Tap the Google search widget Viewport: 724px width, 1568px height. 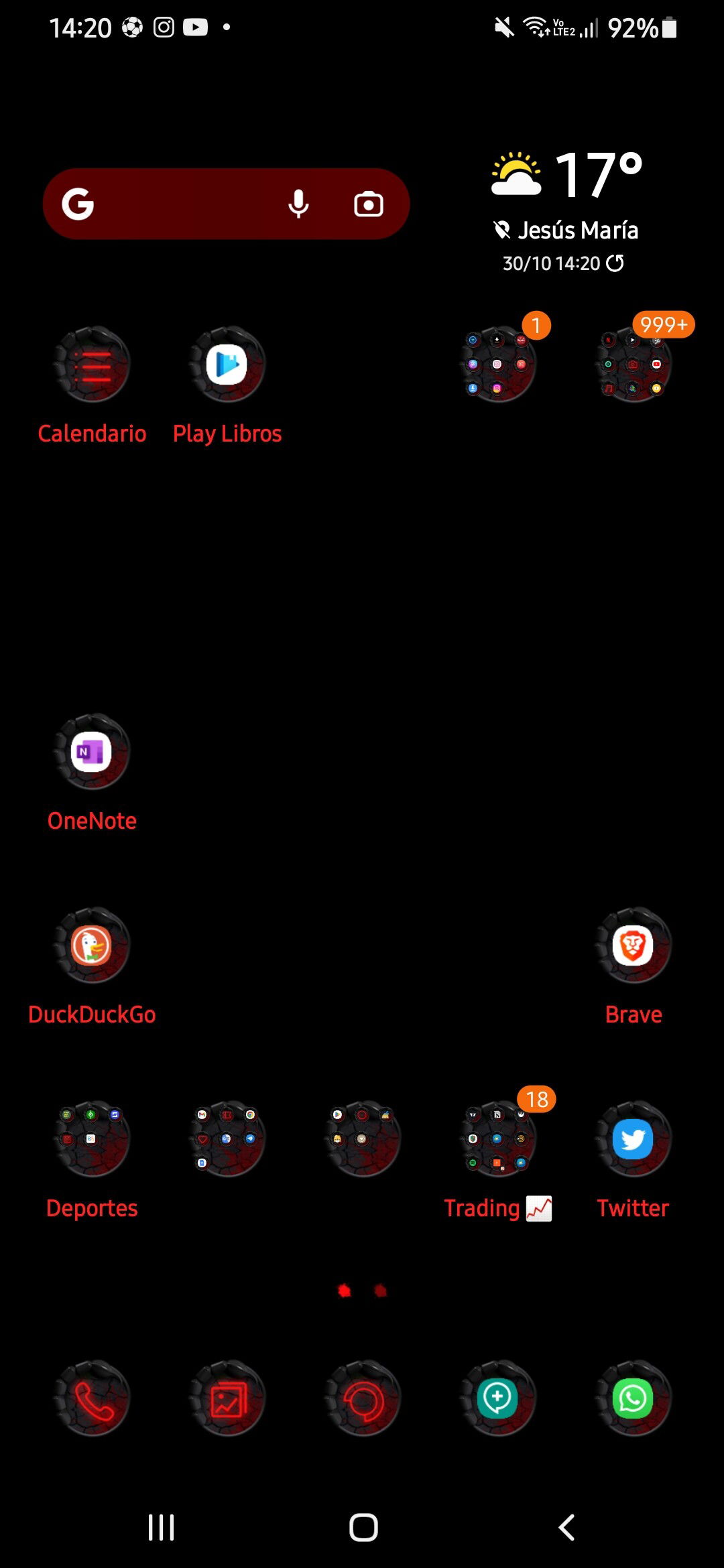(x=226, y=204)
